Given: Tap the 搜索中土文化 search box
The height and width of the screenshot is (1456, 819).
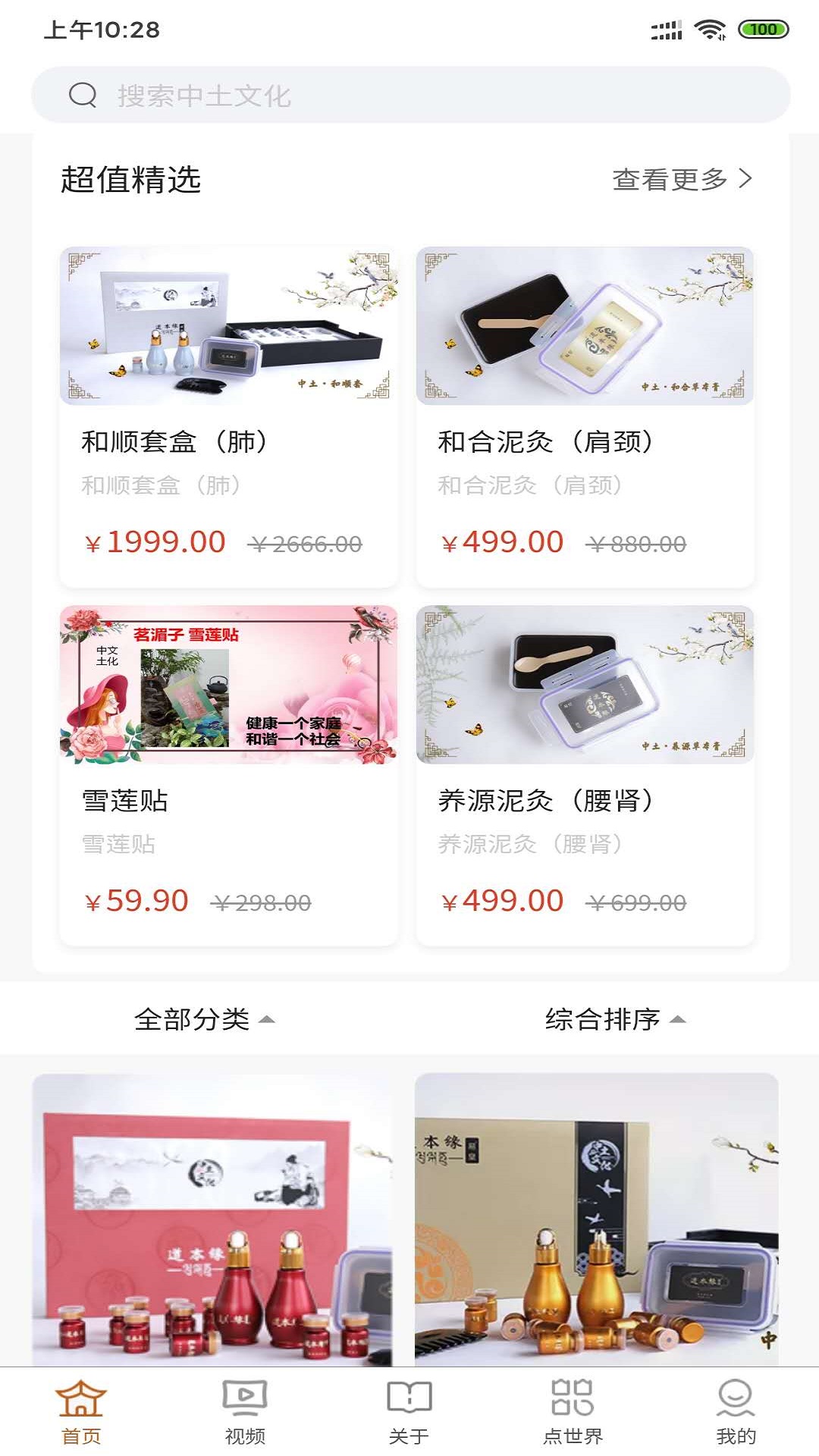Looking at the screenshot, I should coord(409,96).
